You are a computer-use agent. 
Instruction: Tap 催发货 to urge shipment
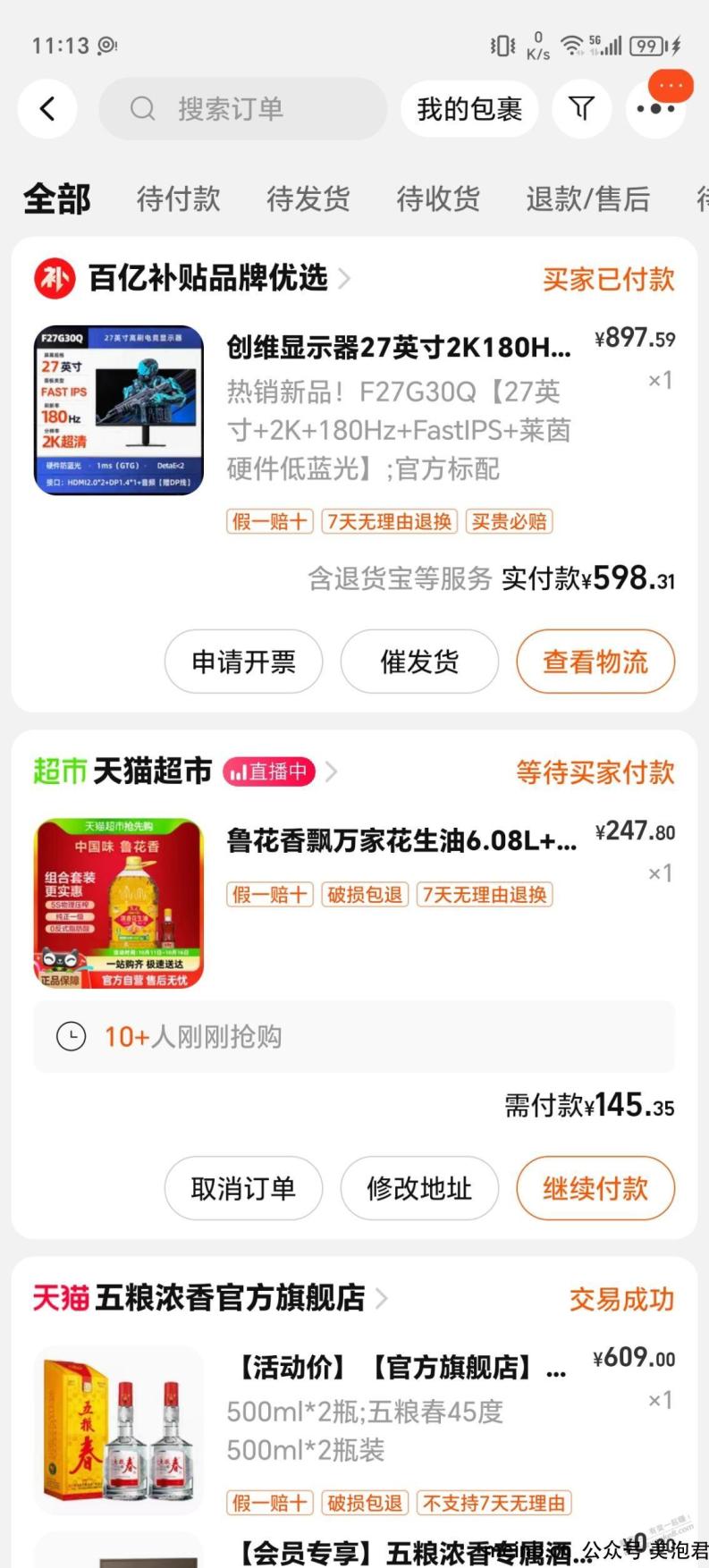point(419,662)
